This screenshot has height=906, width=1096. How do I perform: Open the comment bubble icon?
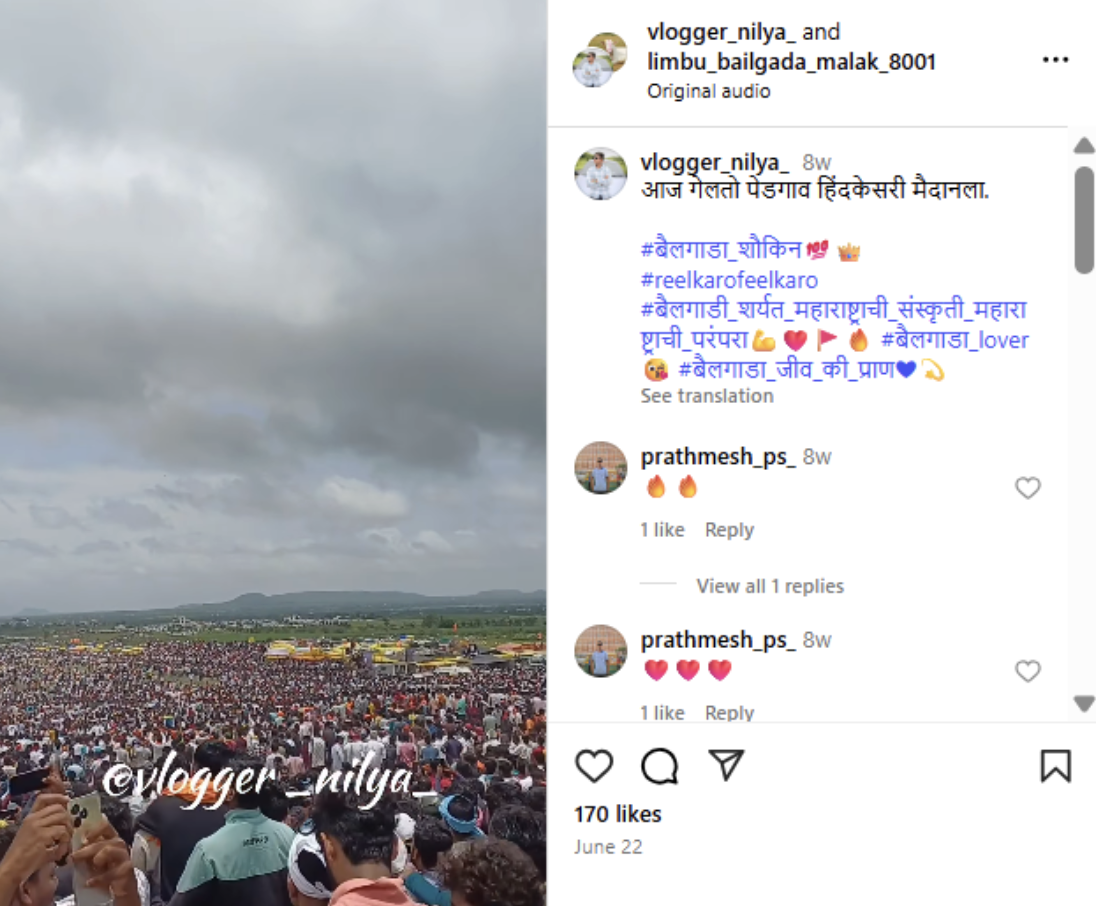660,766
